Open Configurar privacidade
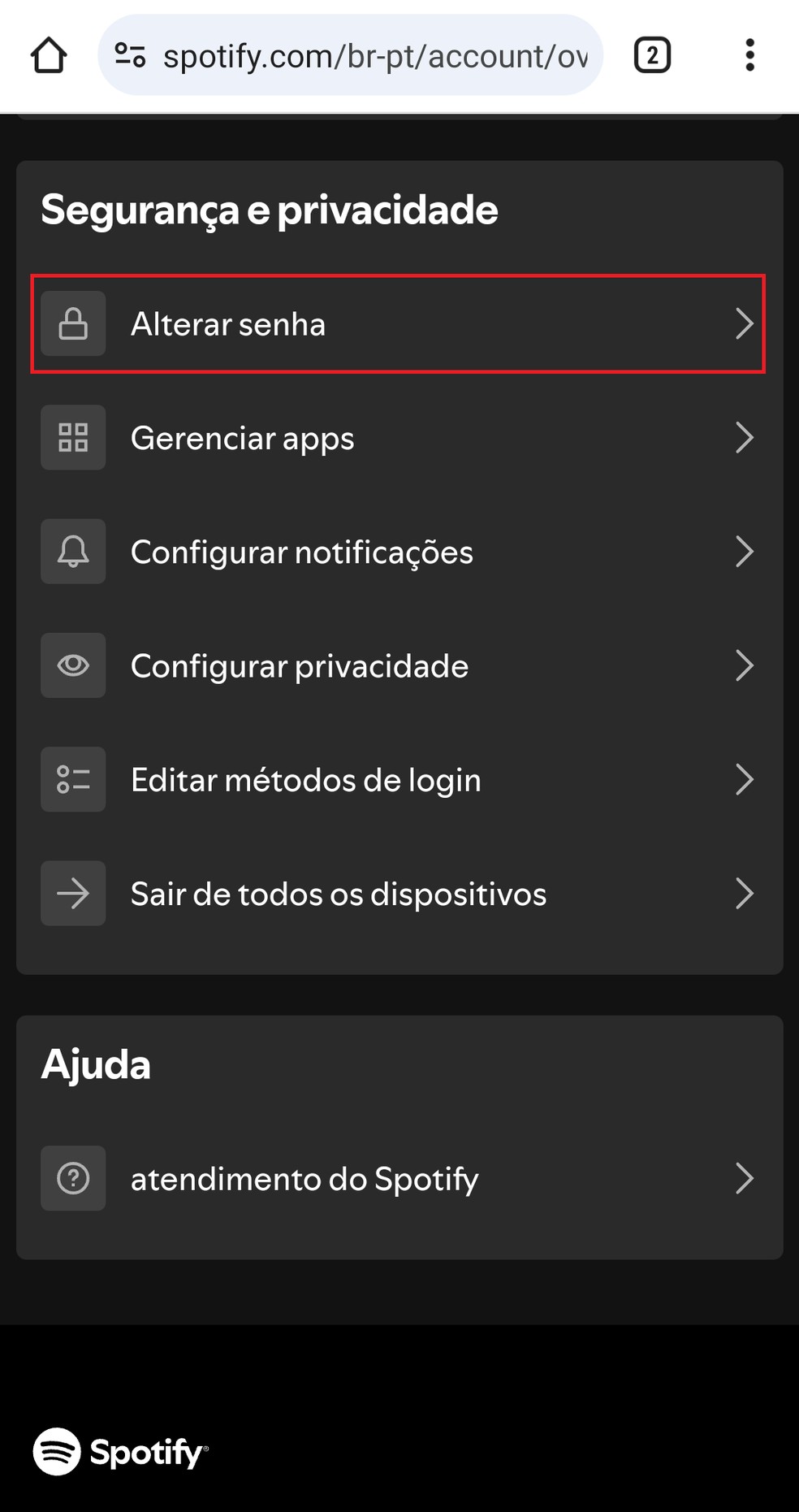This screenshot has width=799, height=1512. [398, 665]
